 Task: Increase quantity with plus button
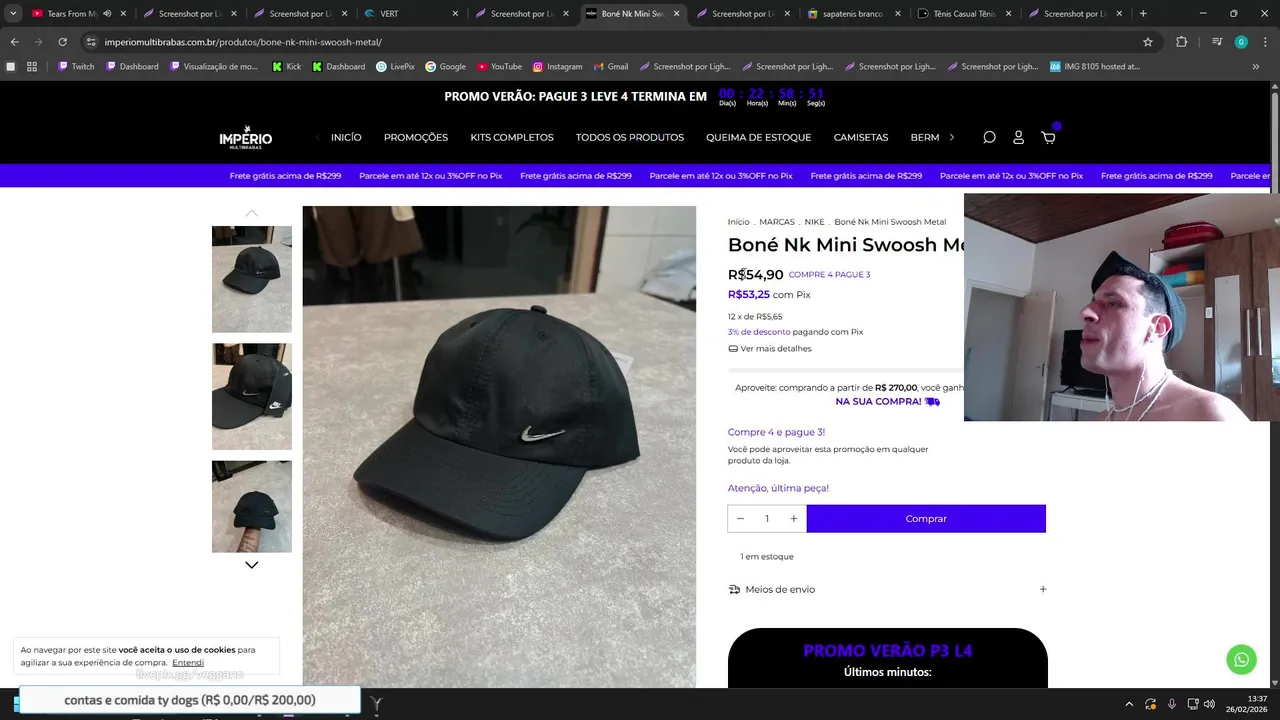tap(794, 519)
